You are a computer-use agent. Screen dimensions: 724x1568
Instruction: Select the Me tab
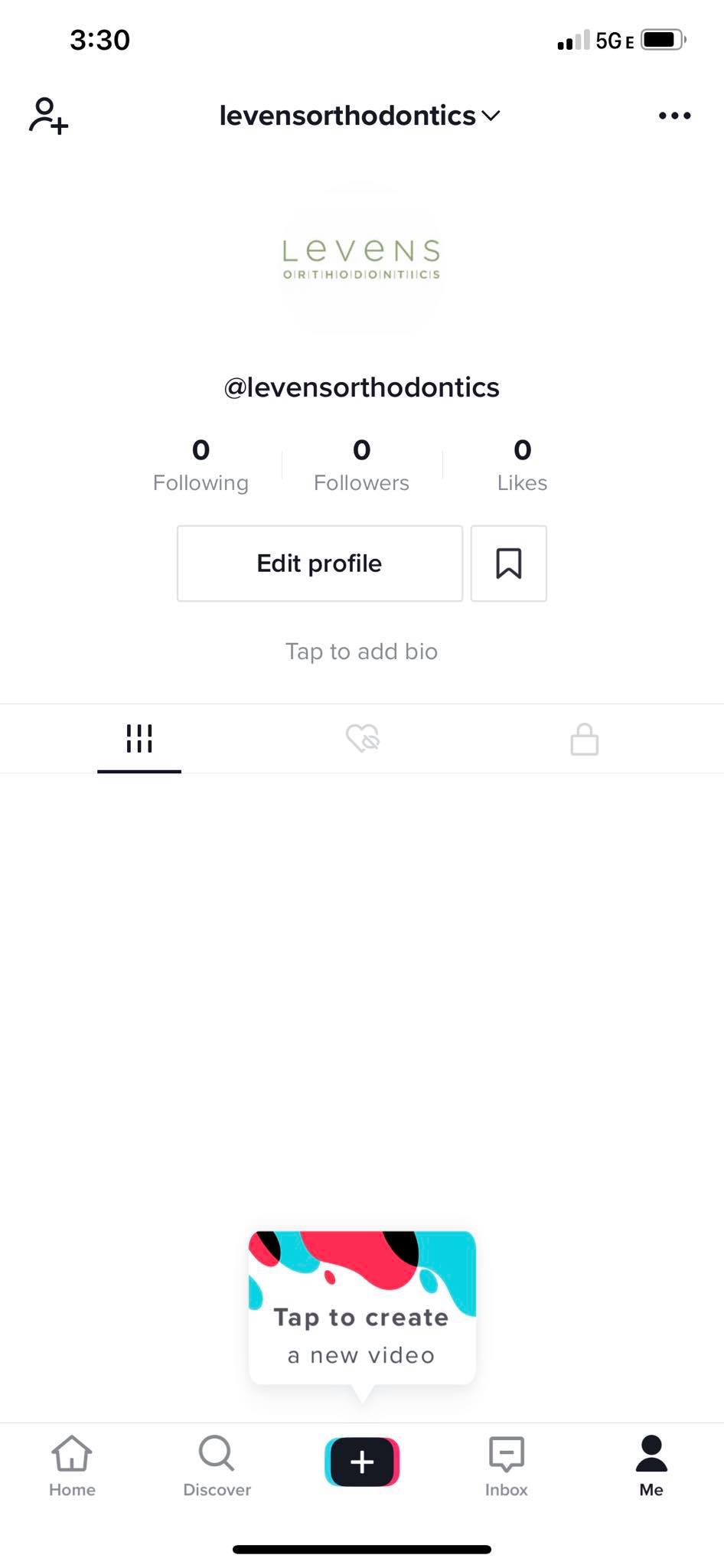point(651,1465)
